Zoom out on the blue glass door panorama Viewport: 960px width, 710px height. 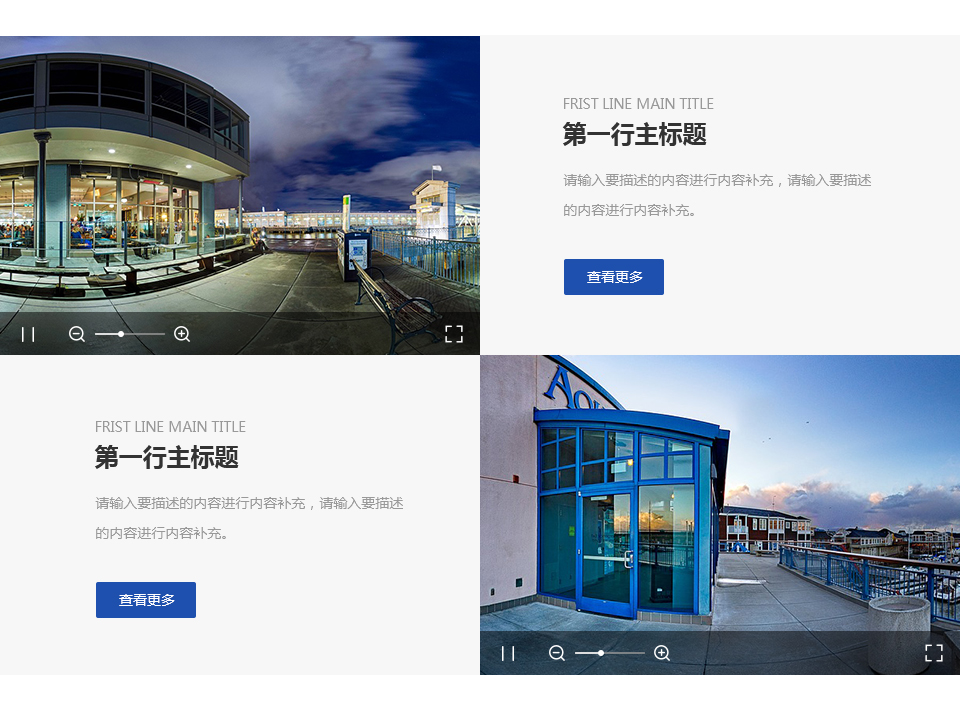click(557, 653)
